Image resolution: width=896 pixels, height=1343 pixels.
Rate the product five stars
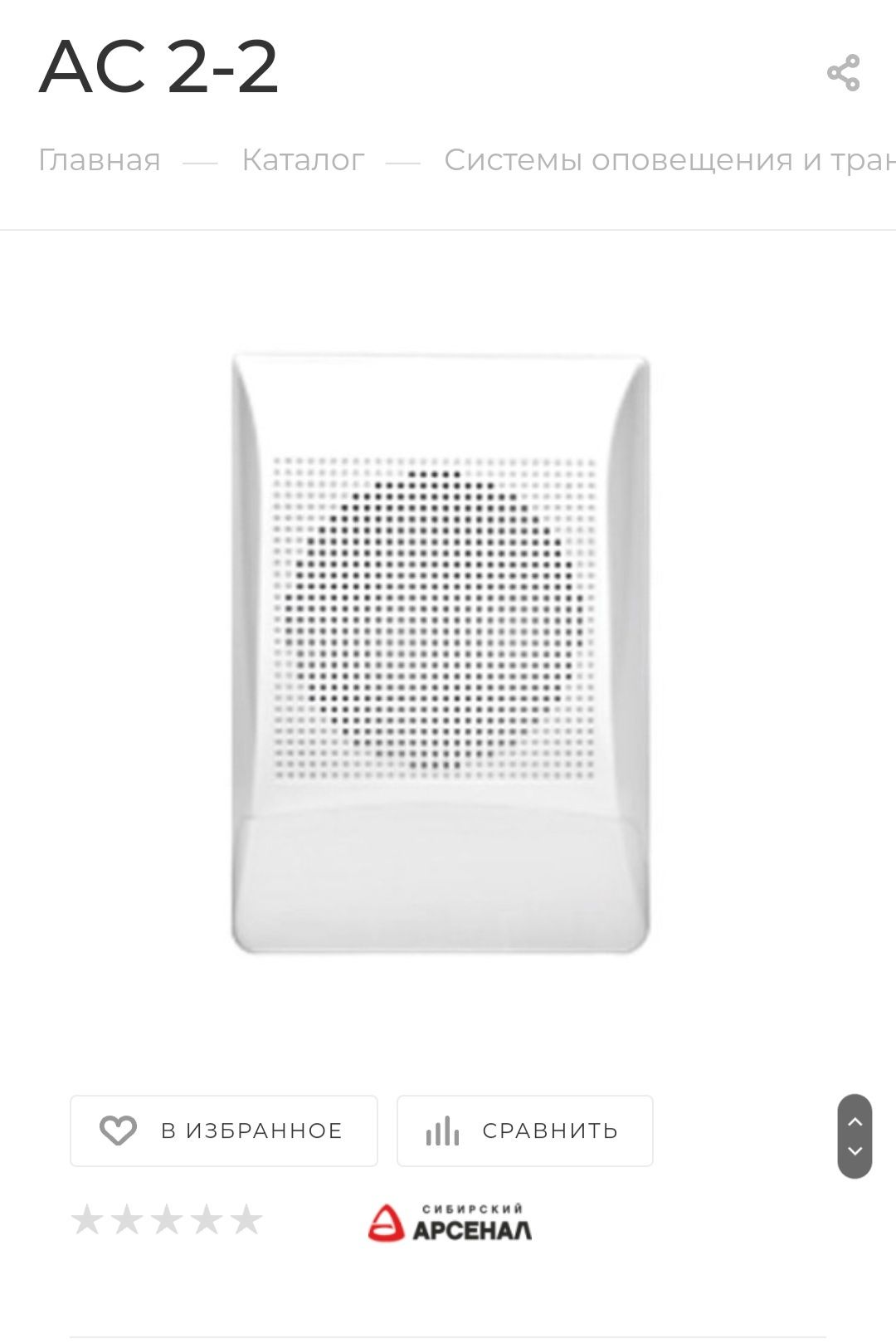tap(246, 1220)
